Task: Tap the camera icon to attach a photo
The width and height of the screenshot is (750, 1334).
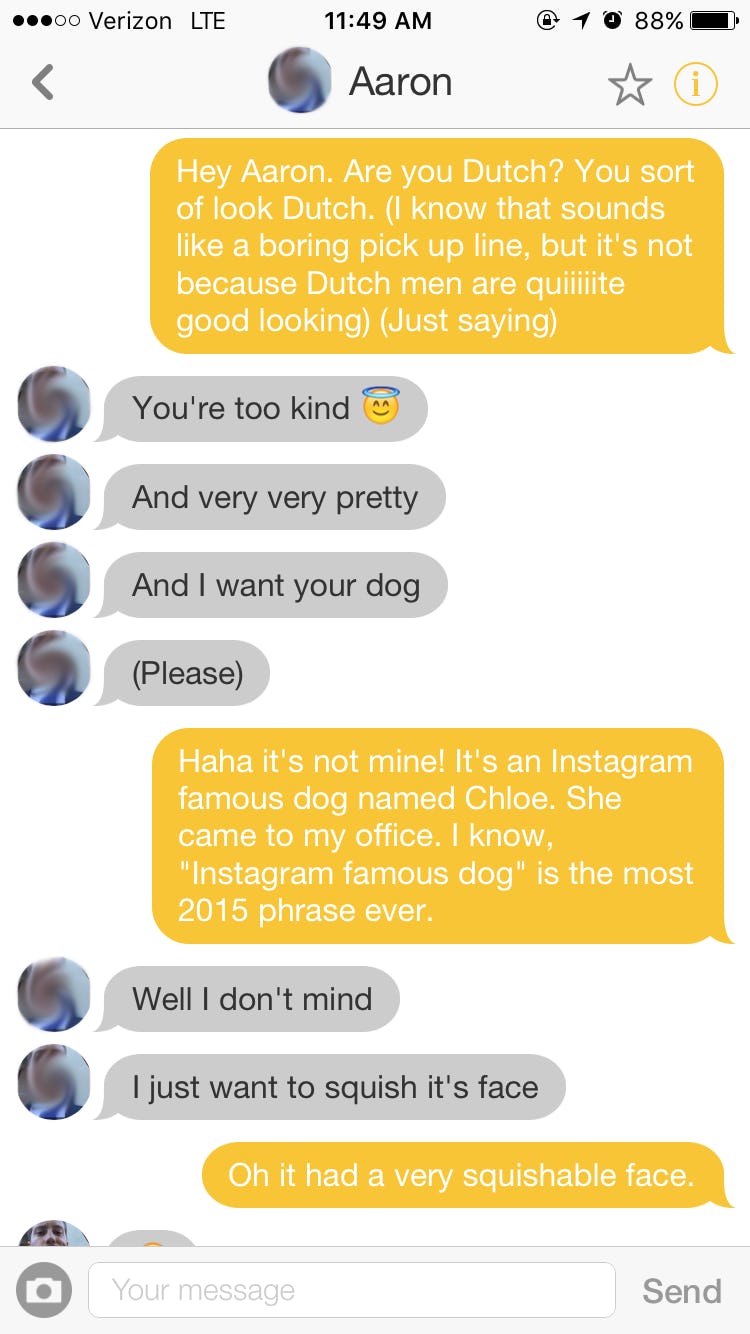Action: click(x=42, y=1290)
